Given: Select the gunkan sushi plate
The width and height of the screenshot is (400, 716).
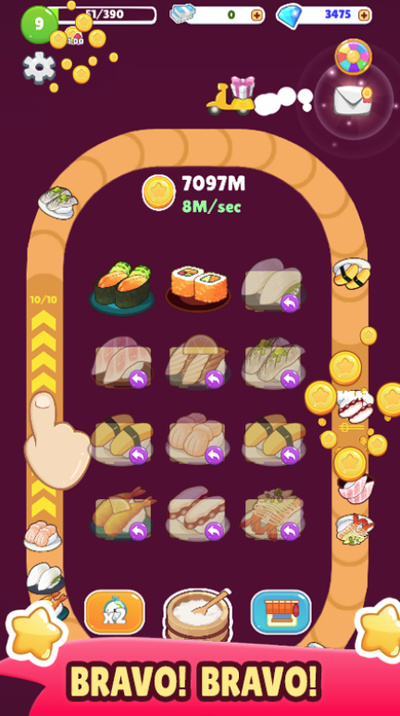Looking at the screenshot, I should click(121, 287).
